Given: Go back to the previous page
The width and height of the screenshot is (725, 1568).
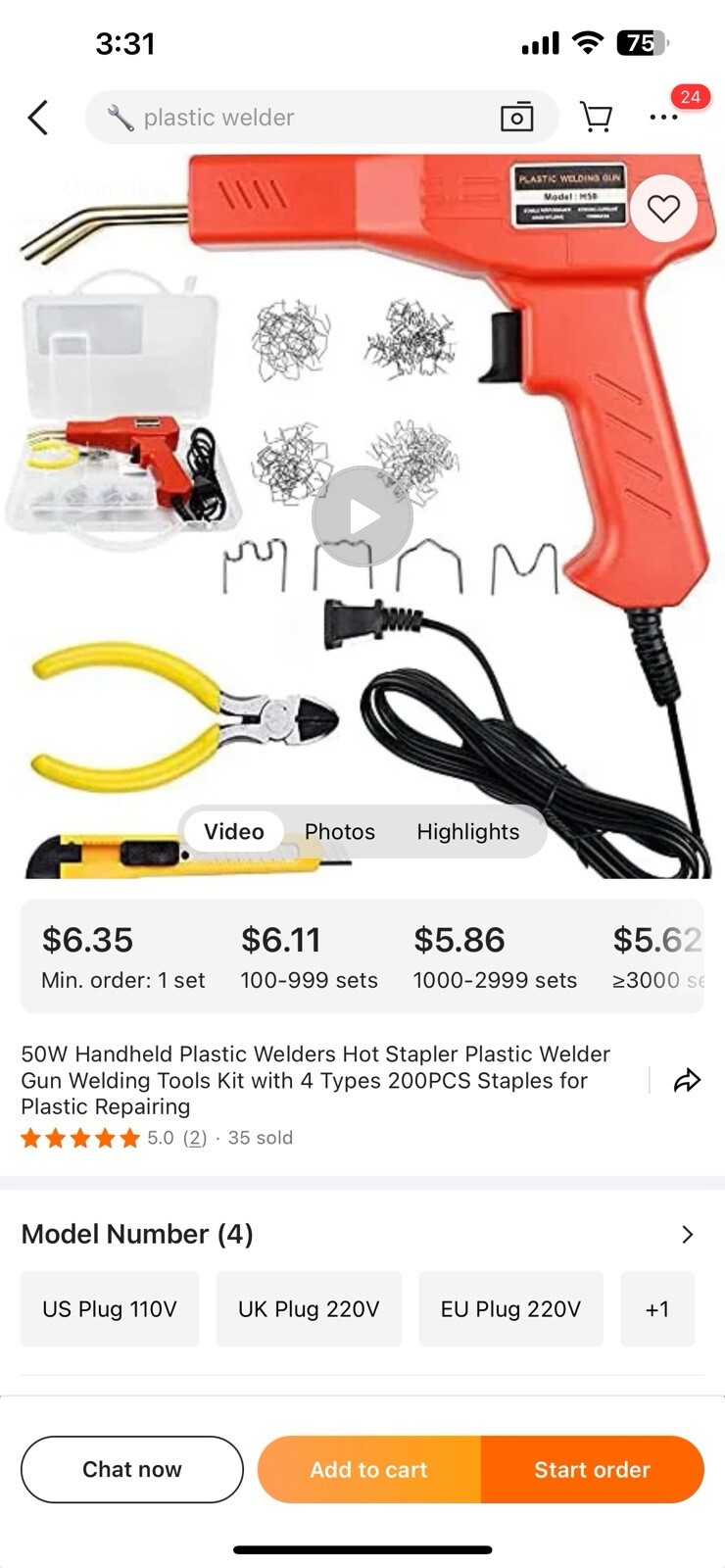Looking at the screenshot, I should pos(38,118).
